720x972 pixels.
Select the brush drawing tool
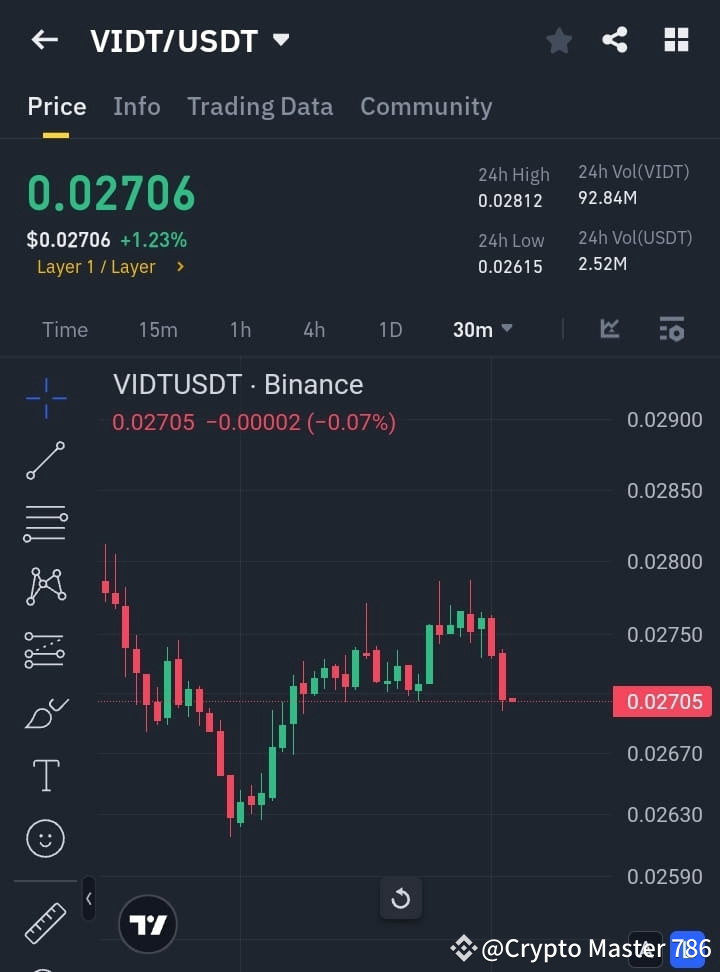(45, 713)
